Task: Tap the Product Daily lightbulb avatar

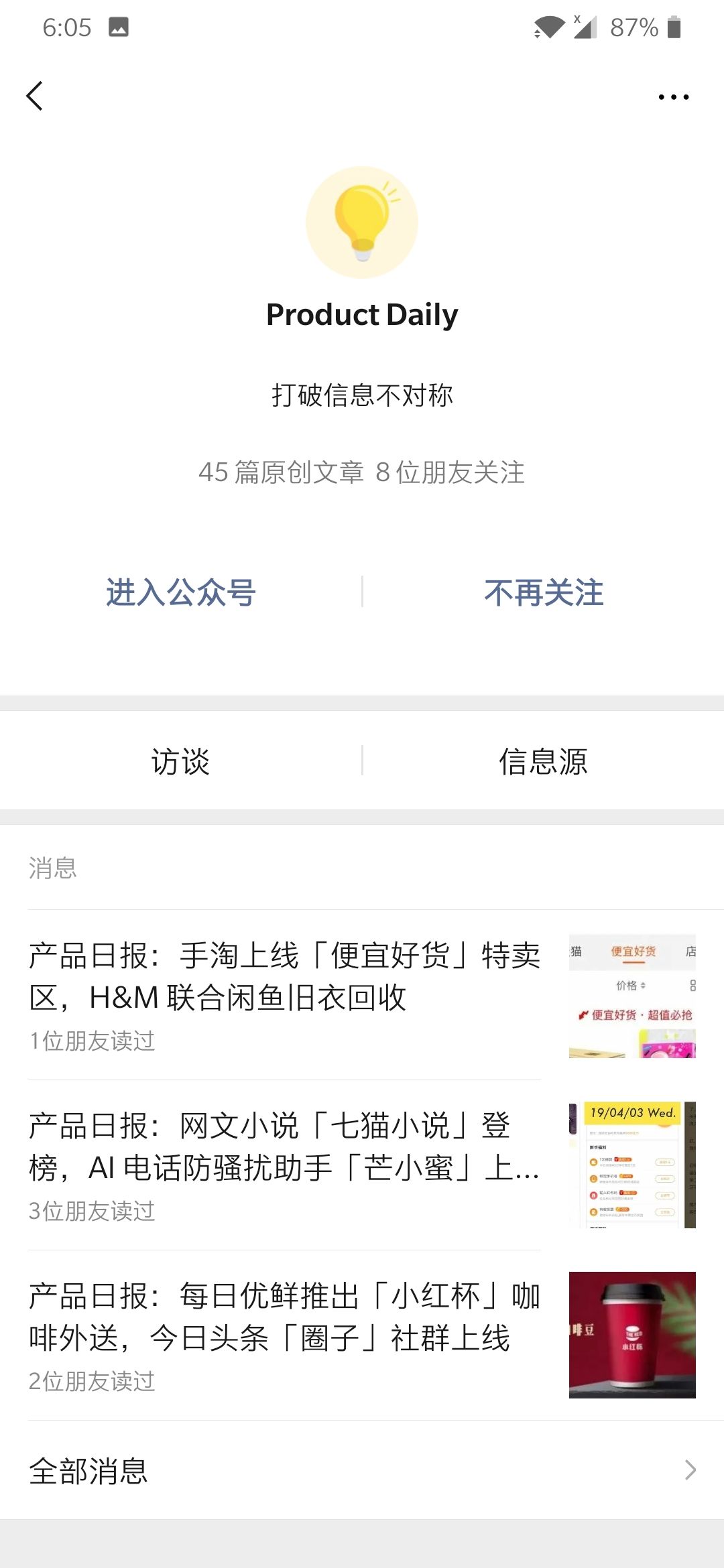Action: [x=362, y=222]
